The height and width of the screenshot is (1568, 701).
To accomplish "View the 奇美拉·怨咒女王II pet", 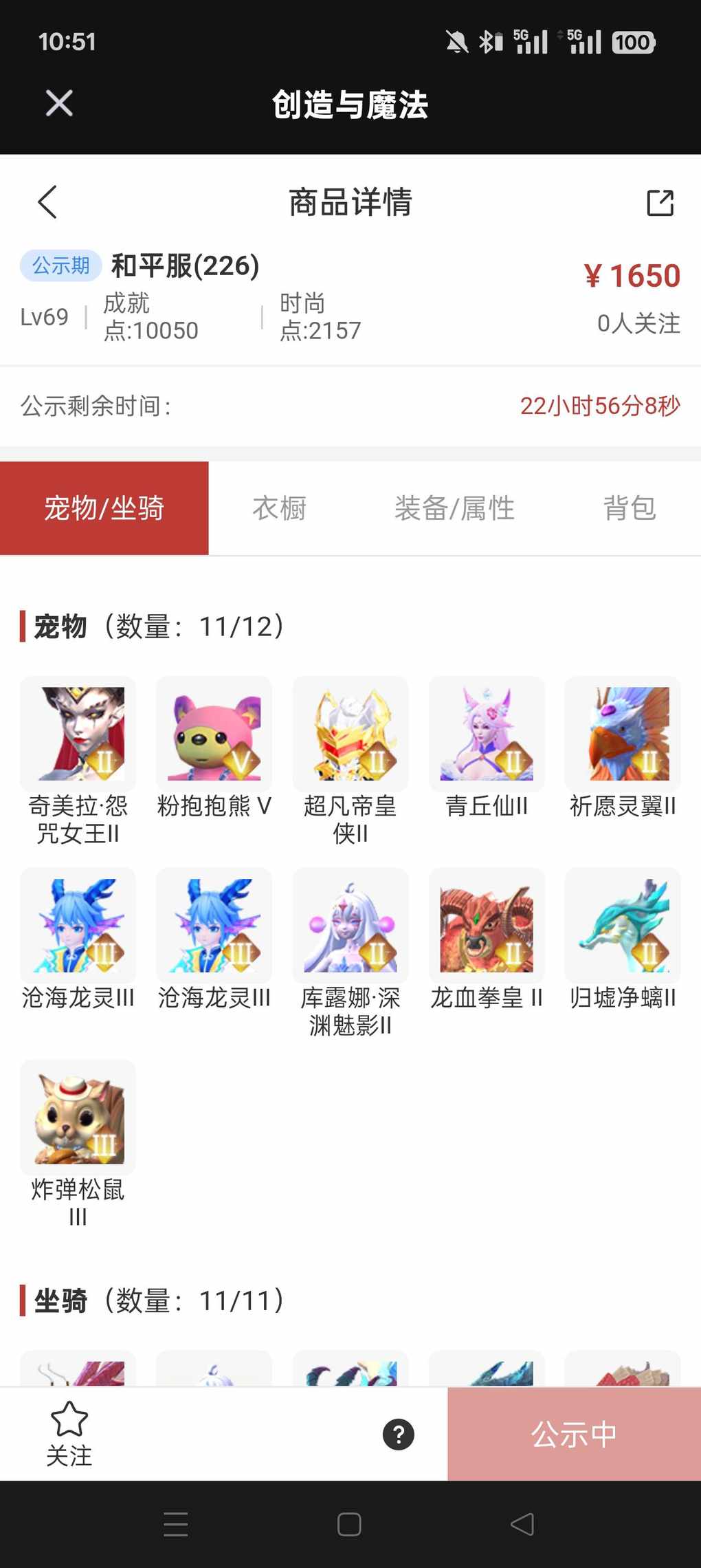I will coord(78,734).
